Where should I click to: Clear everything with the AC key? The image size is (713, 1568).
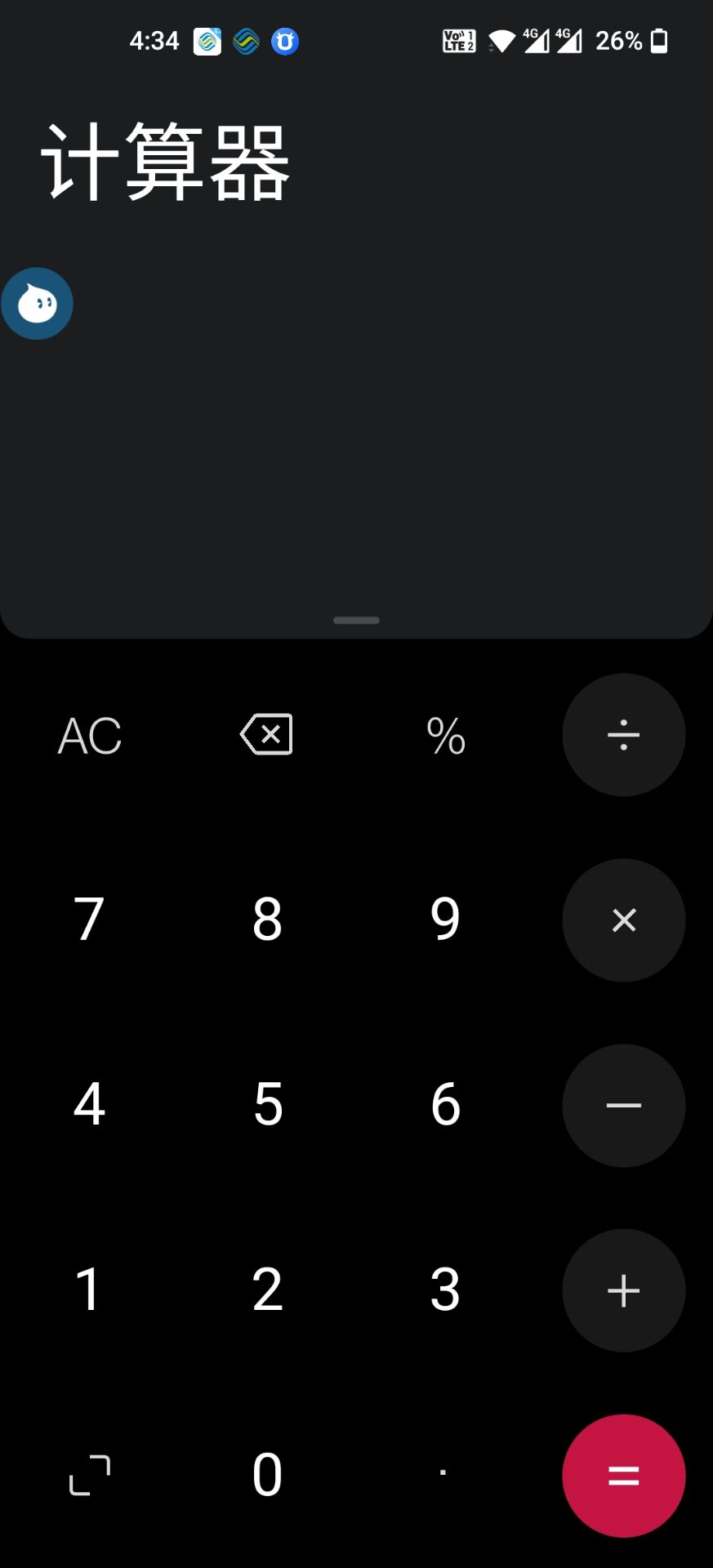coord(89,736)
